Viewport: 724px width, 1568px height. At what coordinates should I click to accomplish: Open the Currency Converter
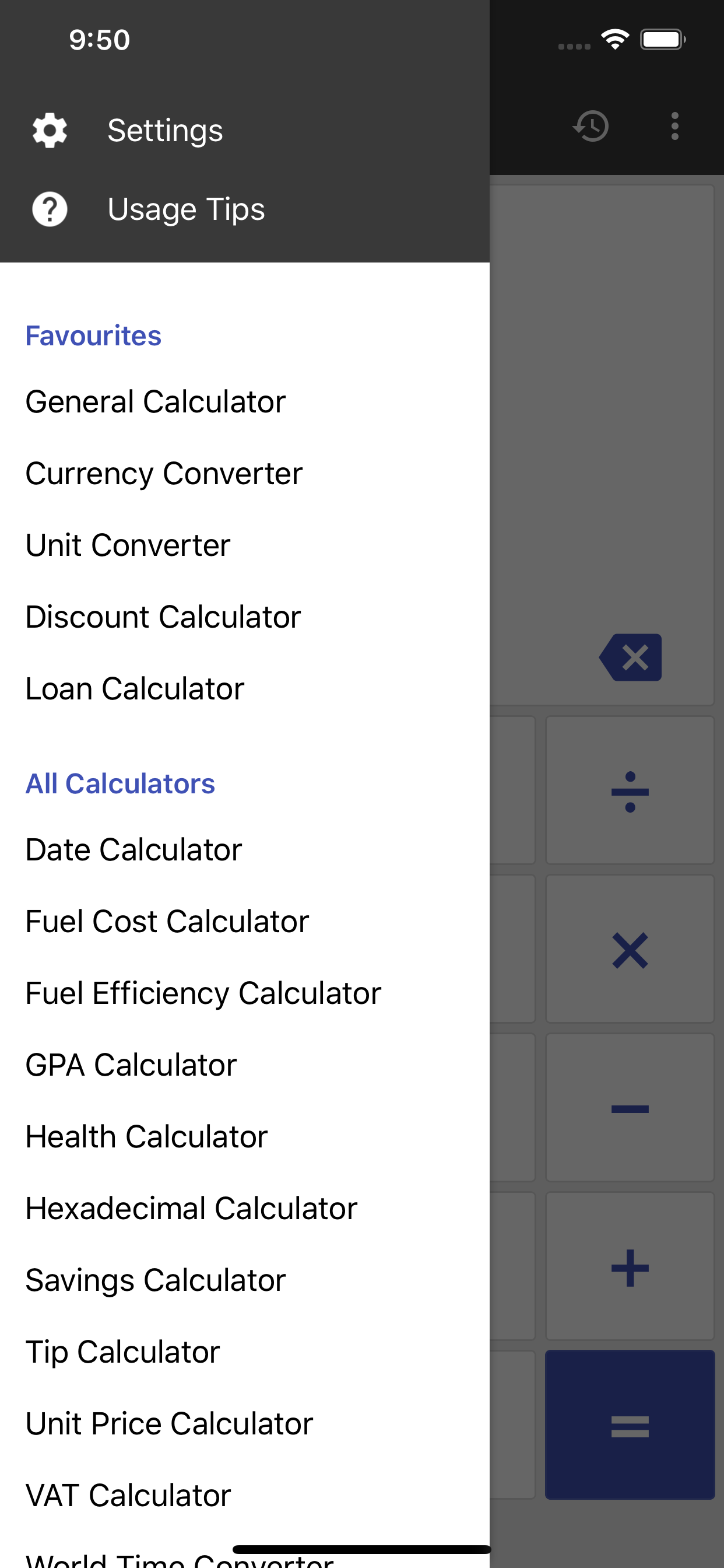pyautogui.click(x=164, y=474)
